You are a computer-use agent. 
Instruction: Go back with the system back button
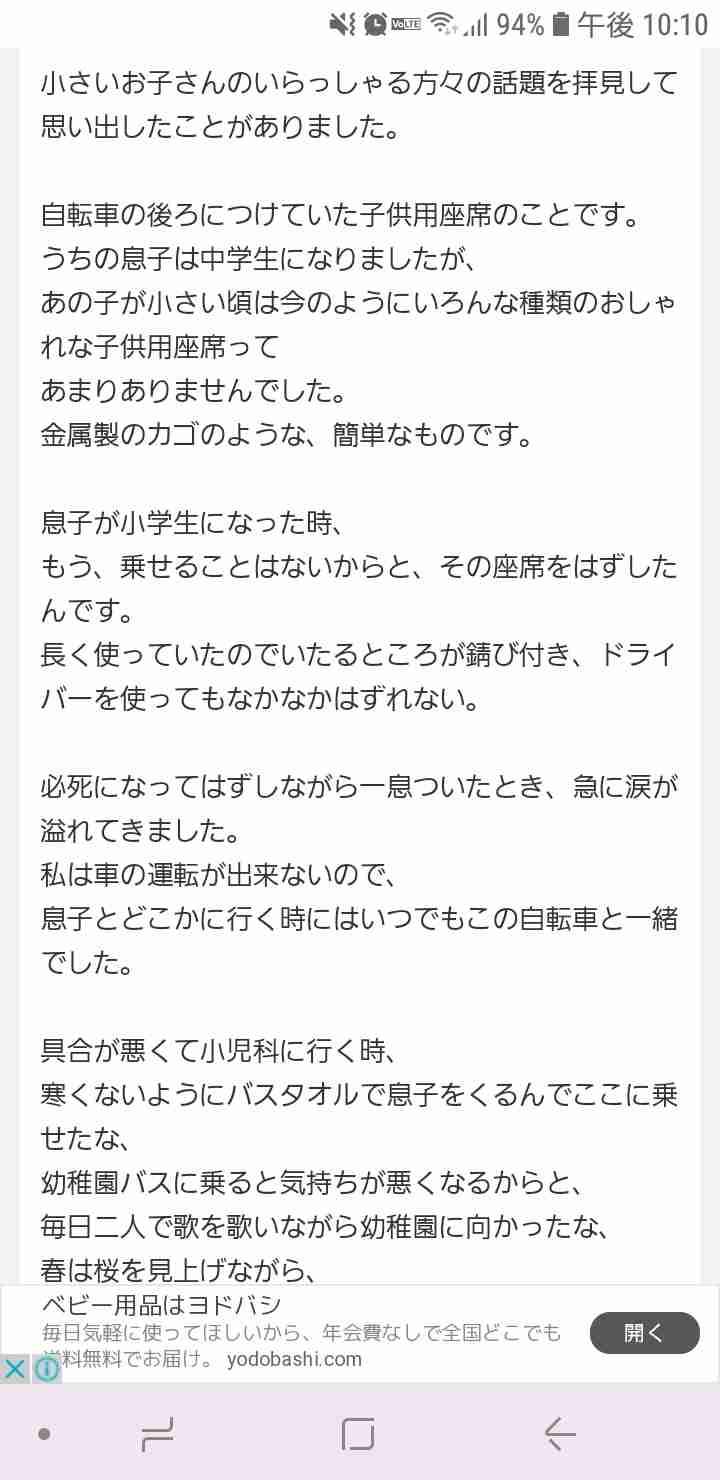click(560, 1434)
